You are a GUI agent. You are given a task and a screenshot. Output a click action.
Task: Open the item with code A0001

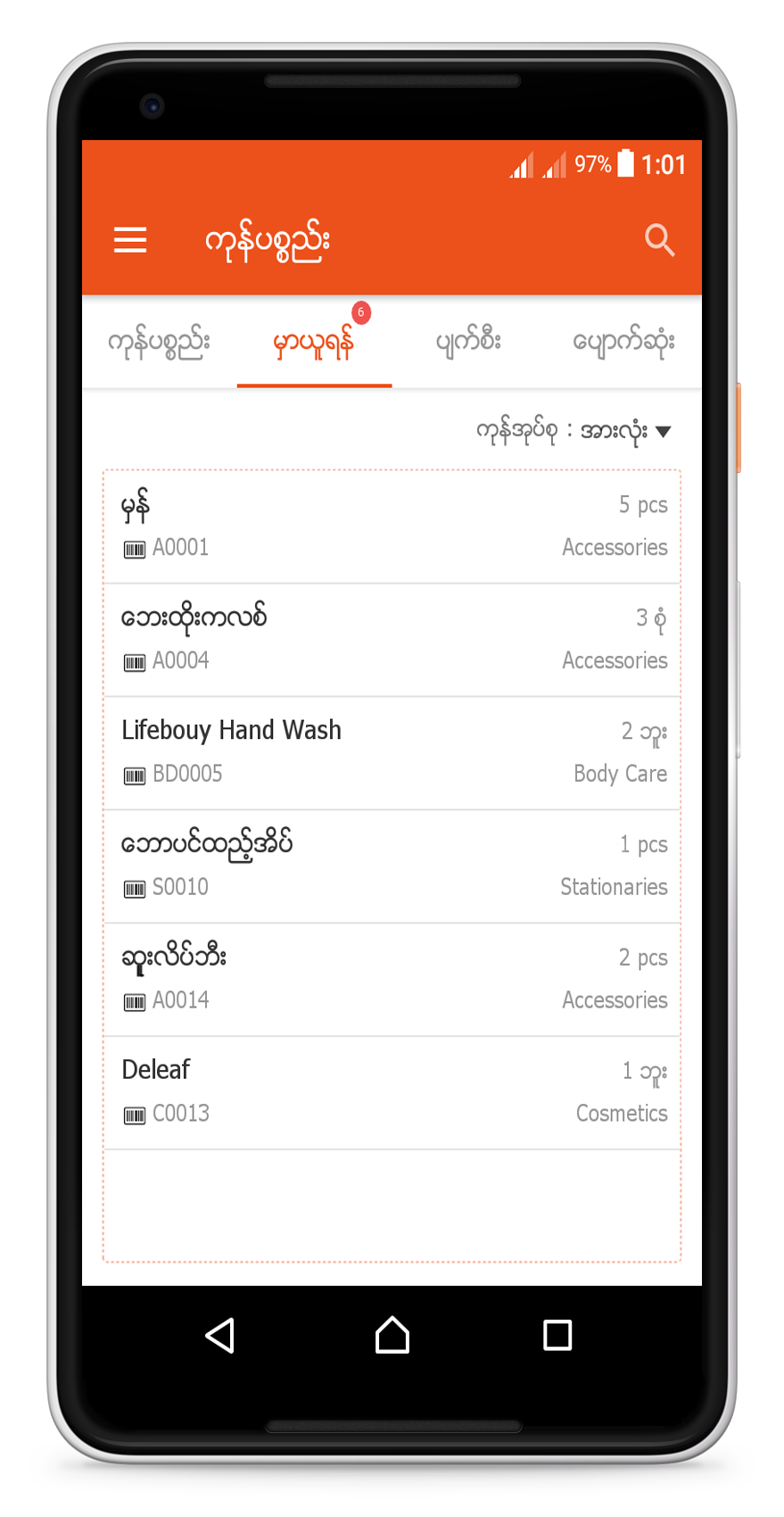[392, 526]
